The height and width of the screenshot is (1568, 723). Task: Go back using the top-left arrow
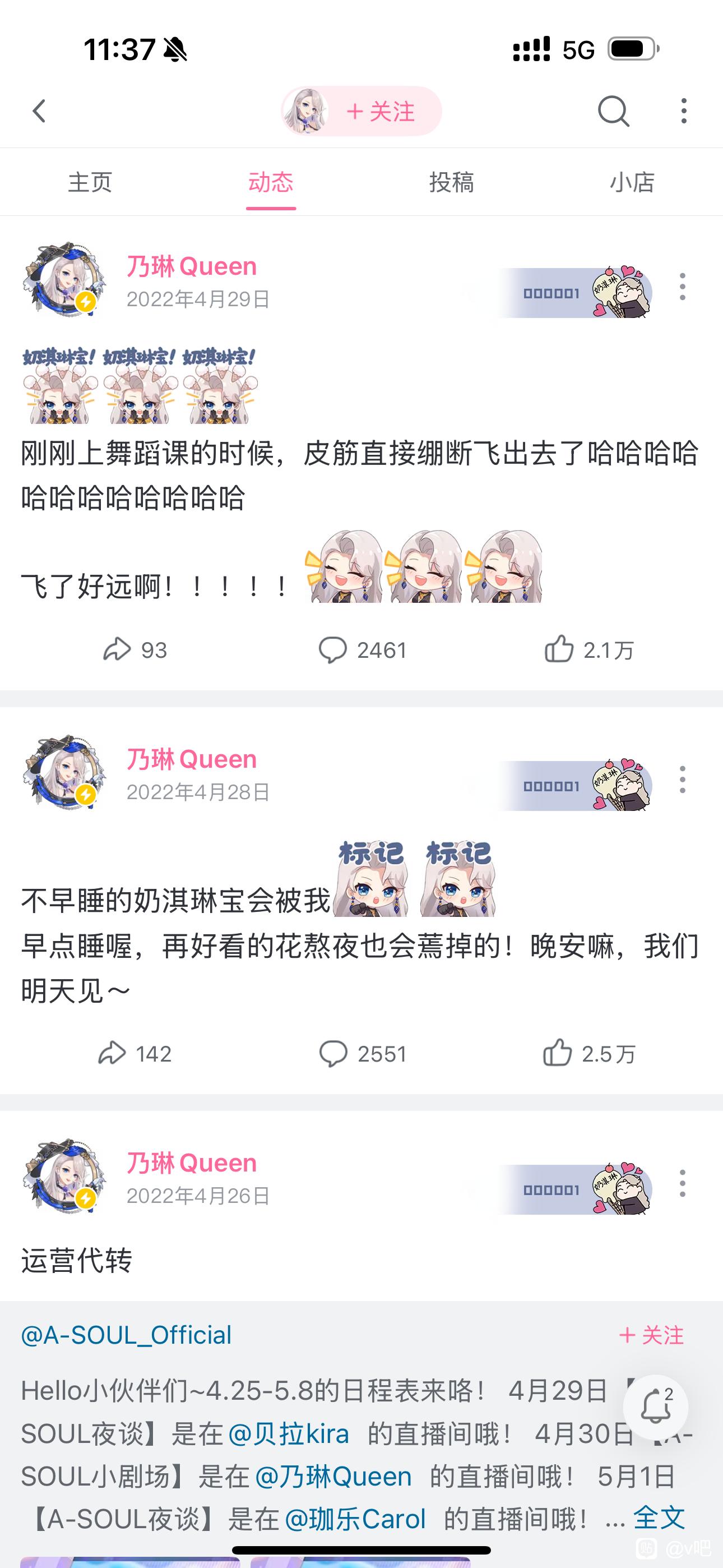(40, 111)
